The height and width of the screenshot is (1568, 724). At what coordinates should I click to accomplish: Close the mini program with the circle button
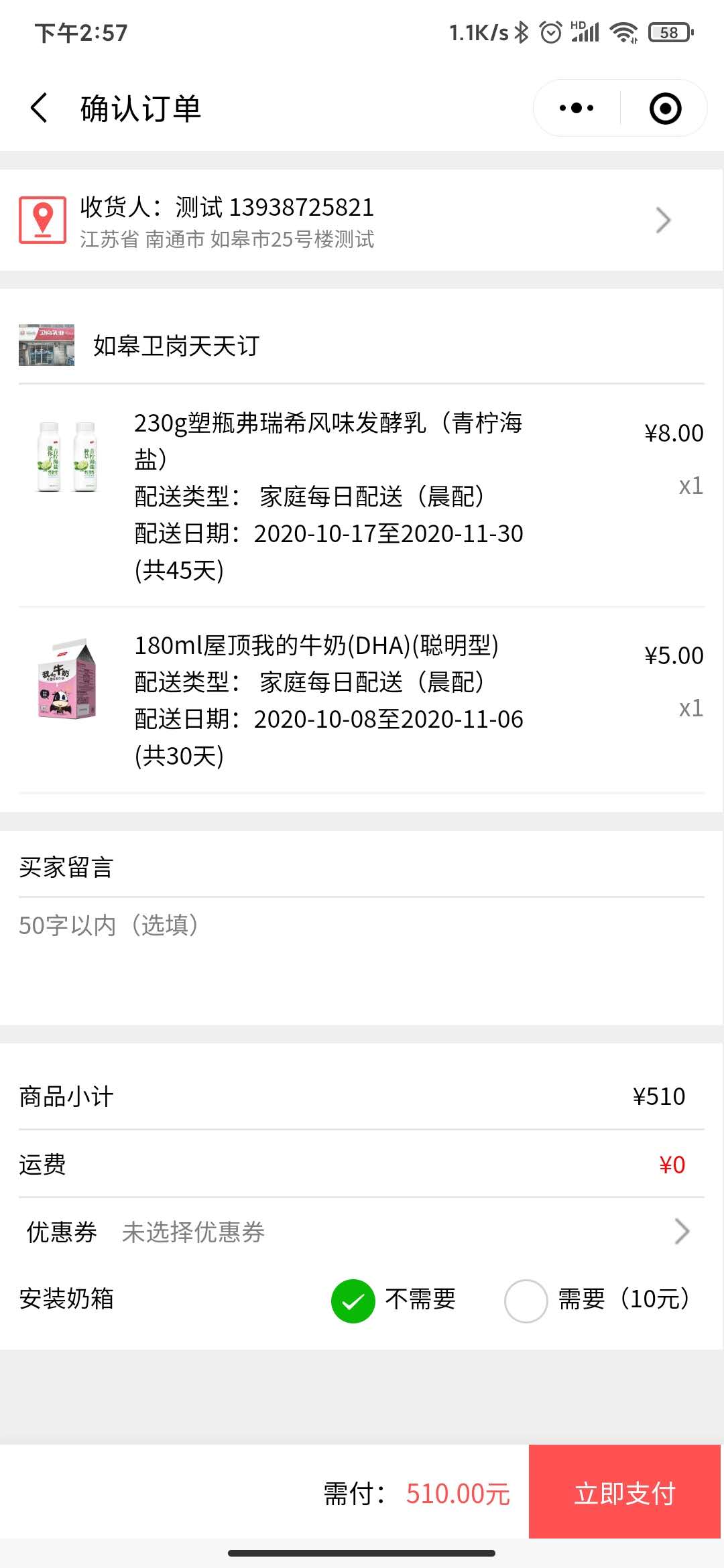point(665,108)
